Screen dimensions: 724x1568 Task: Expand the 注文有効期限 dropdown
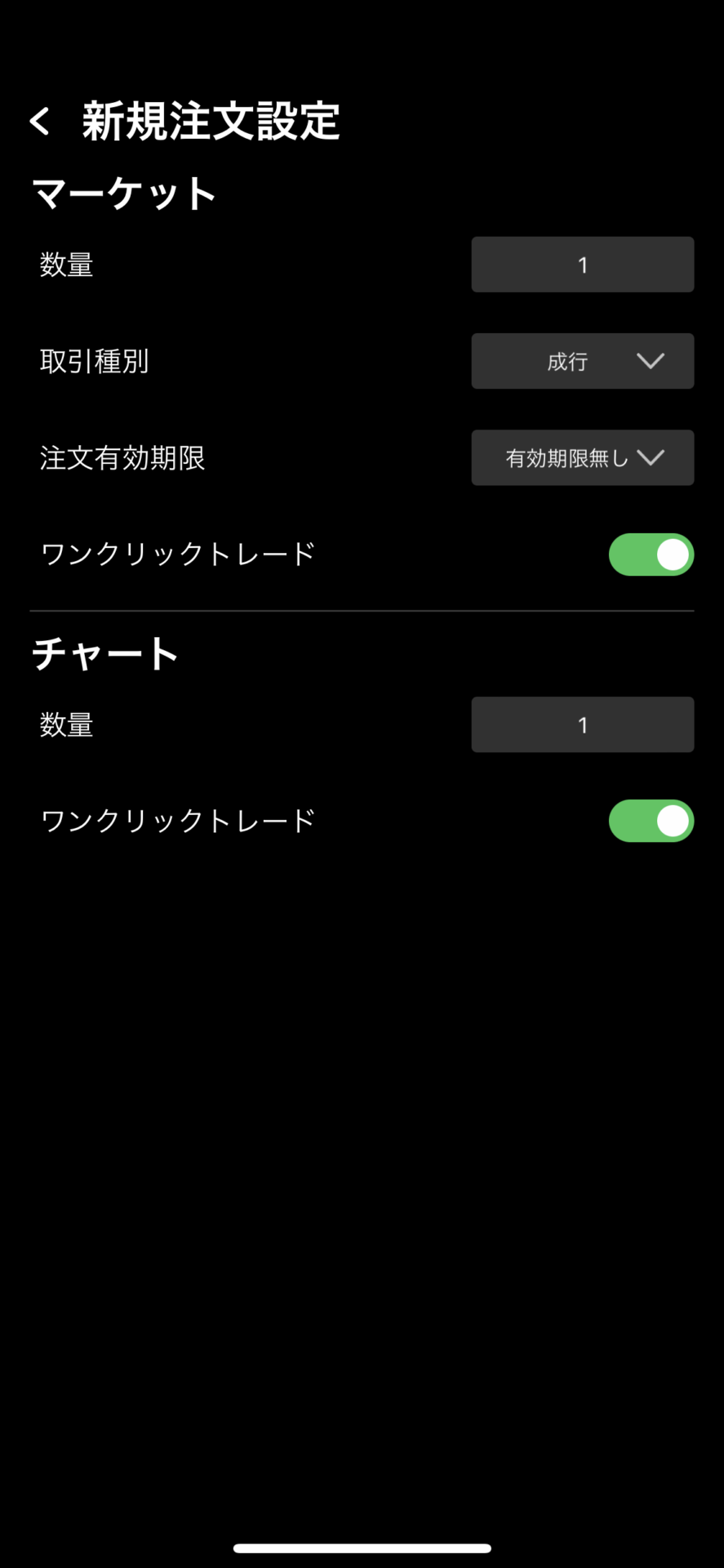(582, 458)
